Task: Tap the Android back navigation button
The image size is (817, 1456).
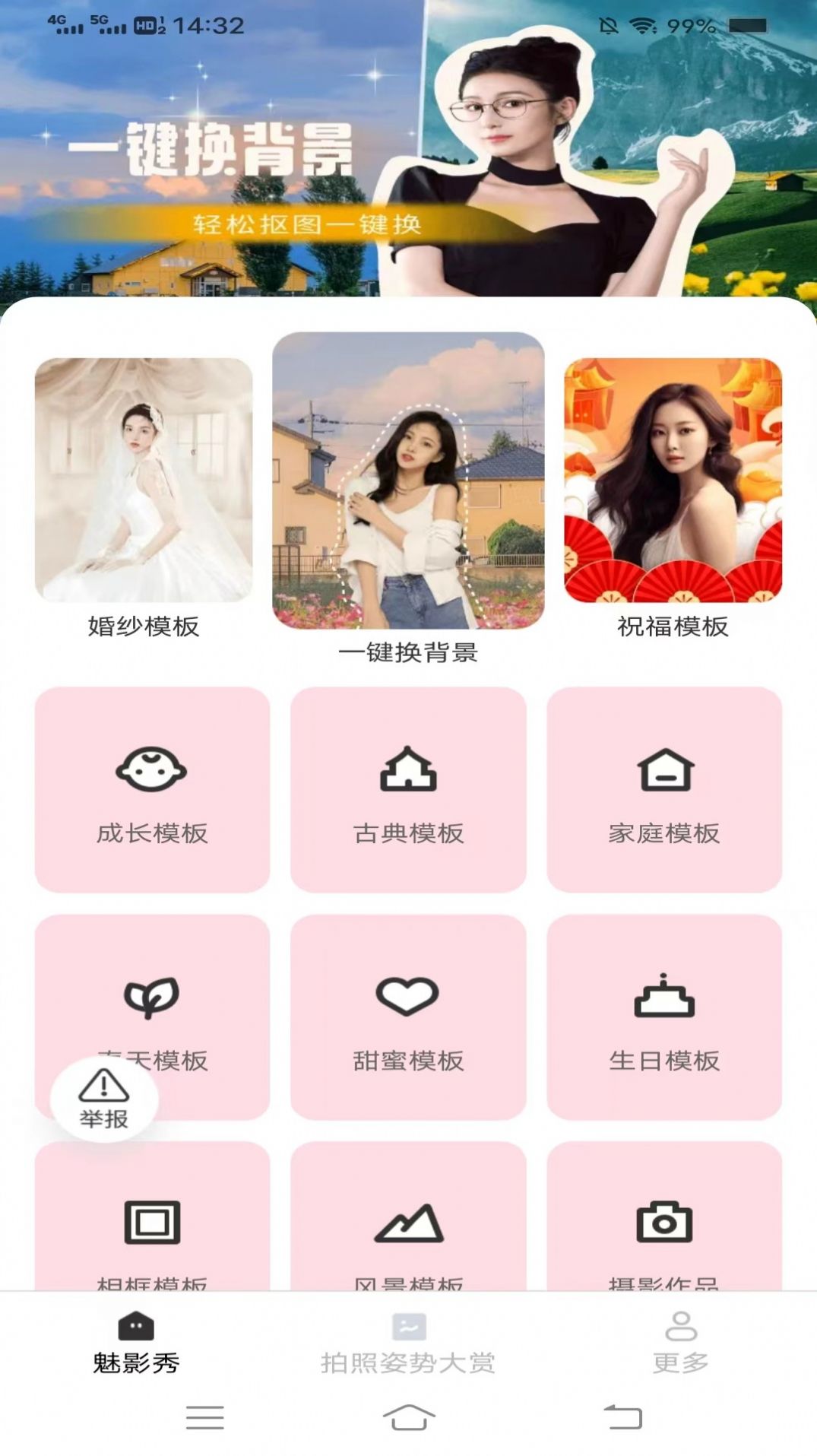Action: pyautogui.click(x=623, y=1419)
